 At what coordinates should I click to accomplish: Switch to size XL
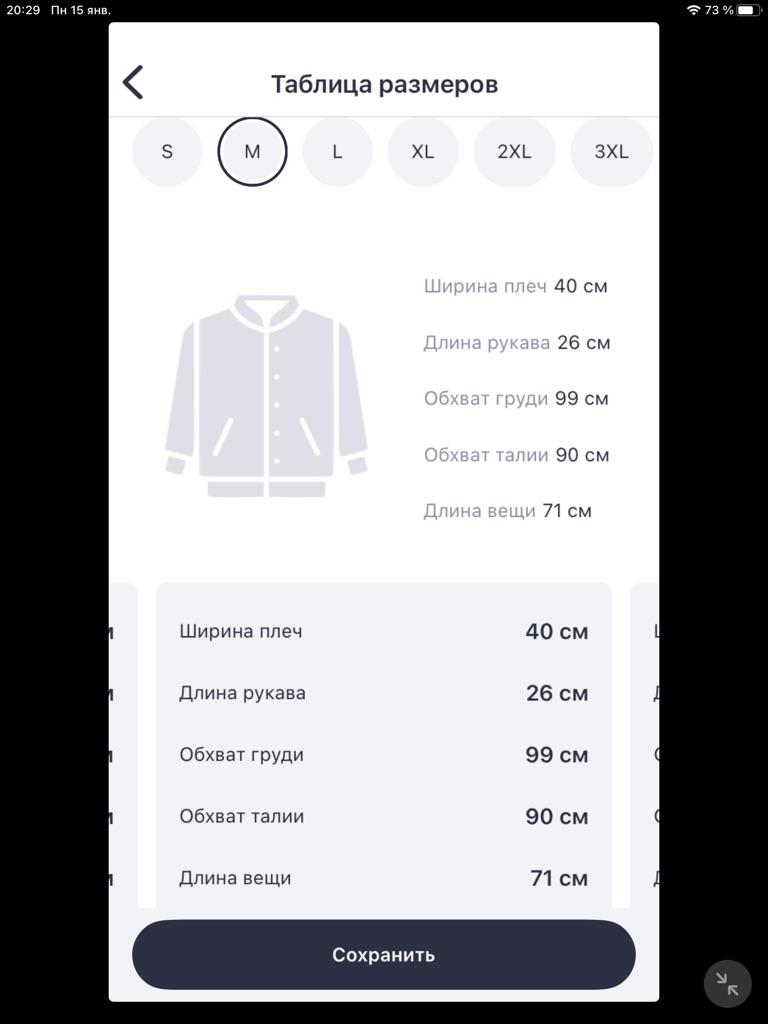coord(423,152)
